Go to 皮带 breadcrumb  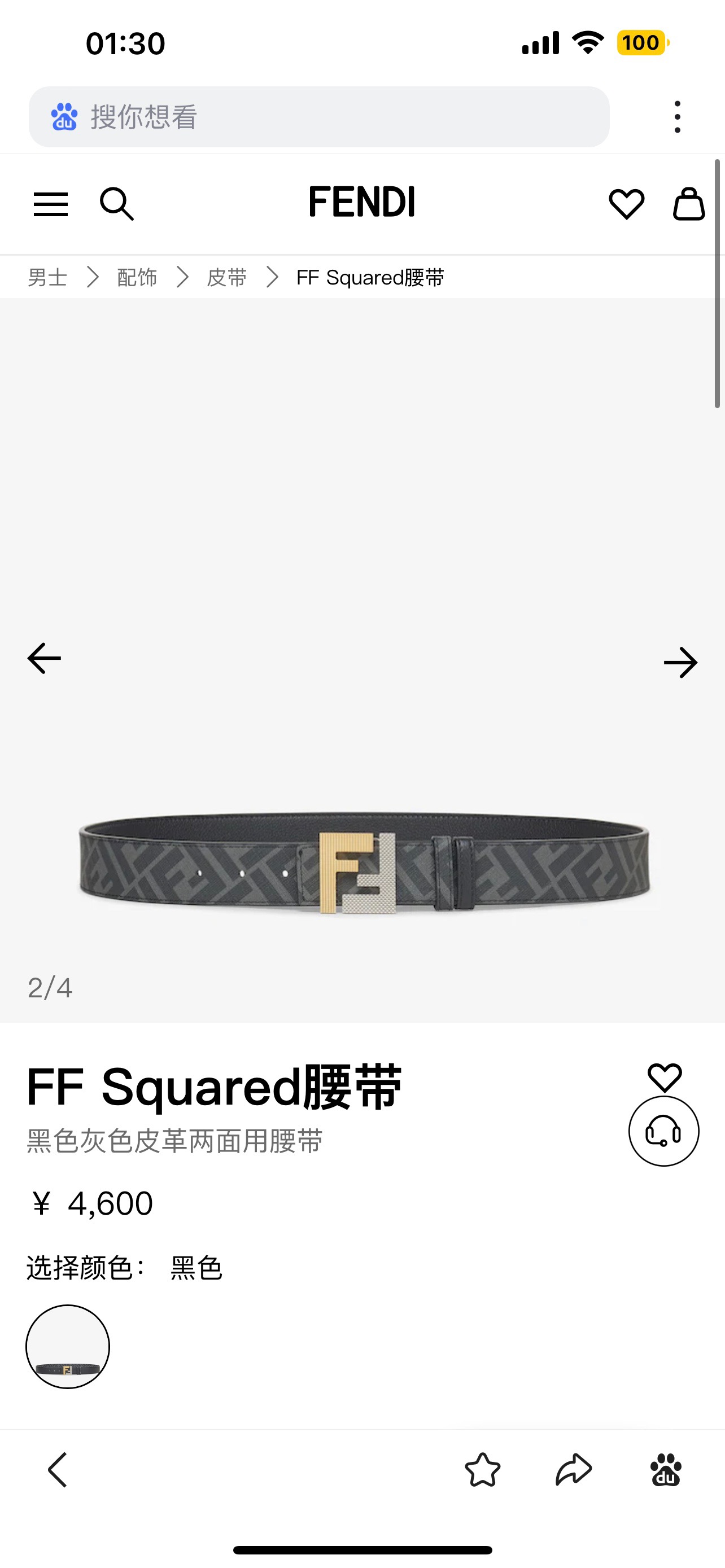(226, 278)
